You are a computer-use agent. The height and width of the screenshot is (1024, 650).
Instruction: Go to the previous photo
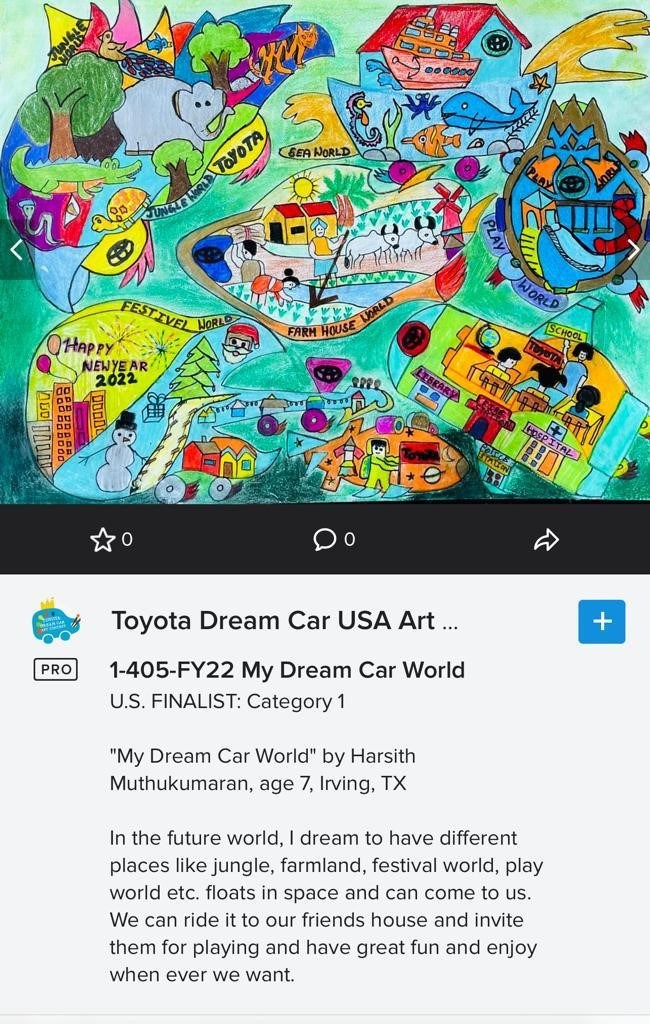16,250
